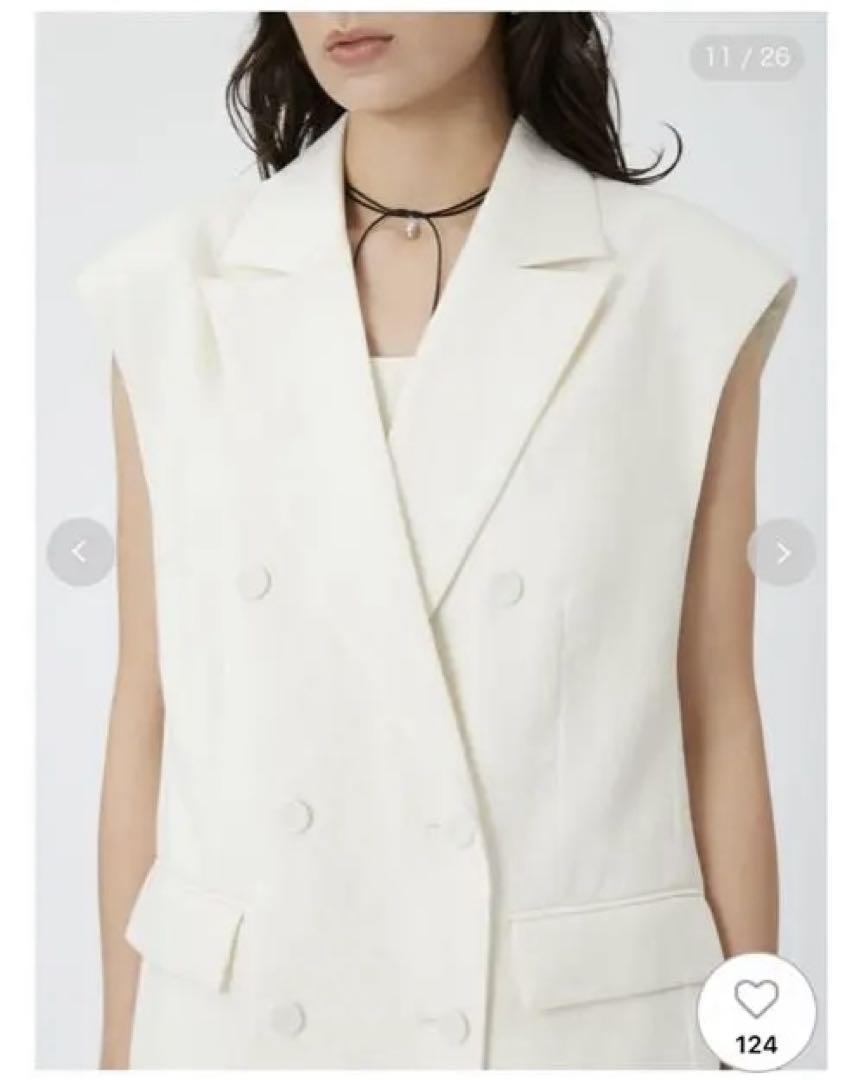Go to the previous product photo

coord(80,551)
